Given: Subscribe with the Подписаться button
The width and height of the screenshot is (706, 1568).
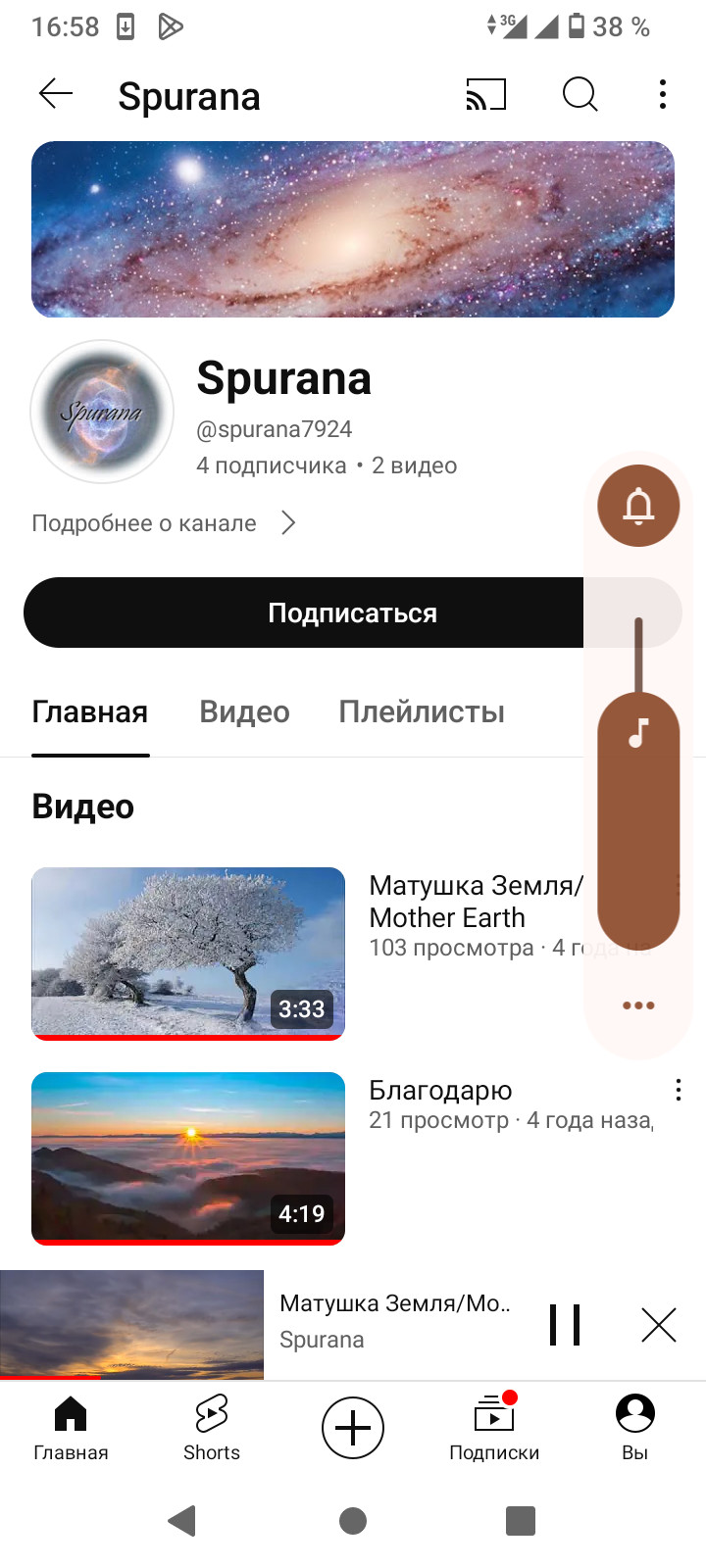Looking at the screenshot, I should pos(304,613).
